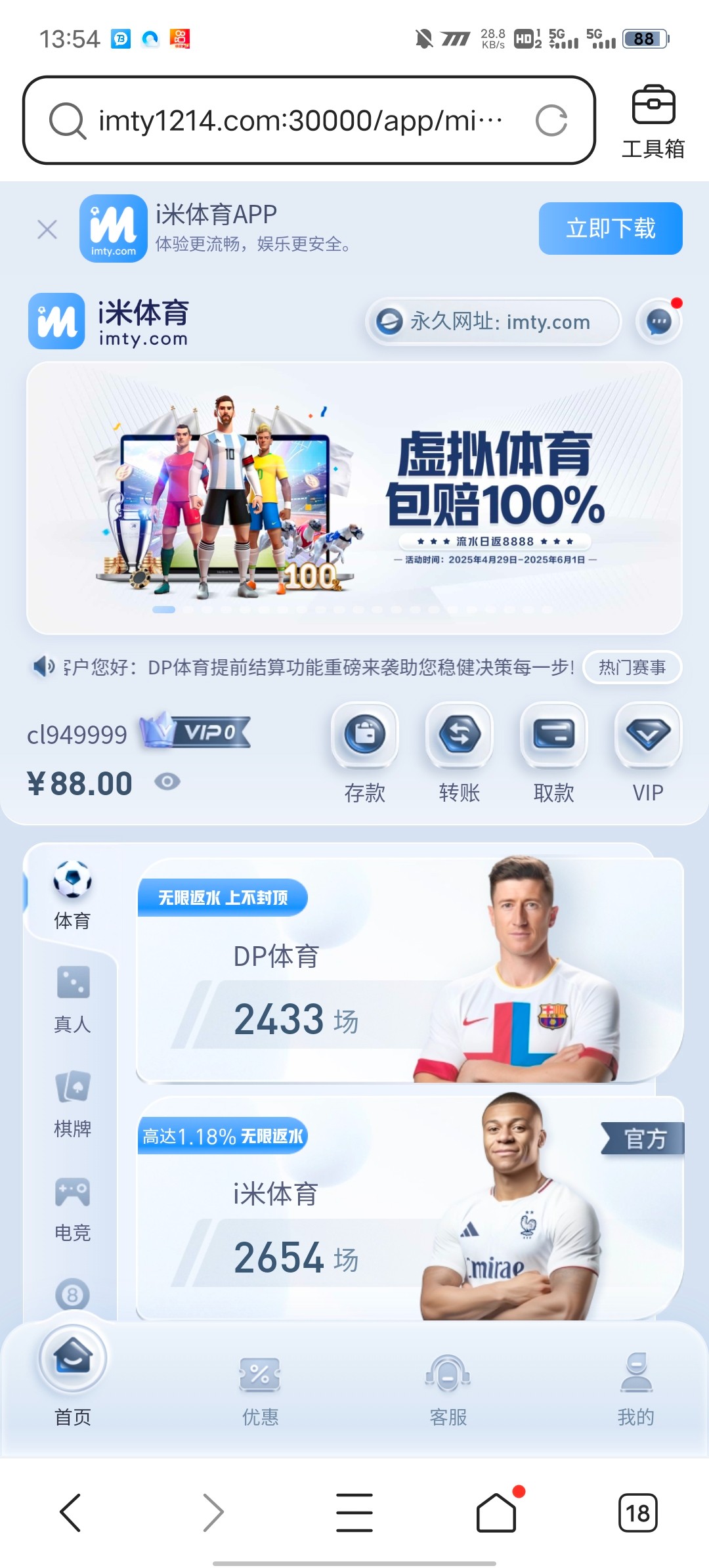Open the message bubble icon with red dot
The height and width of the screenshot is (1568, 709).
point(659,322)
